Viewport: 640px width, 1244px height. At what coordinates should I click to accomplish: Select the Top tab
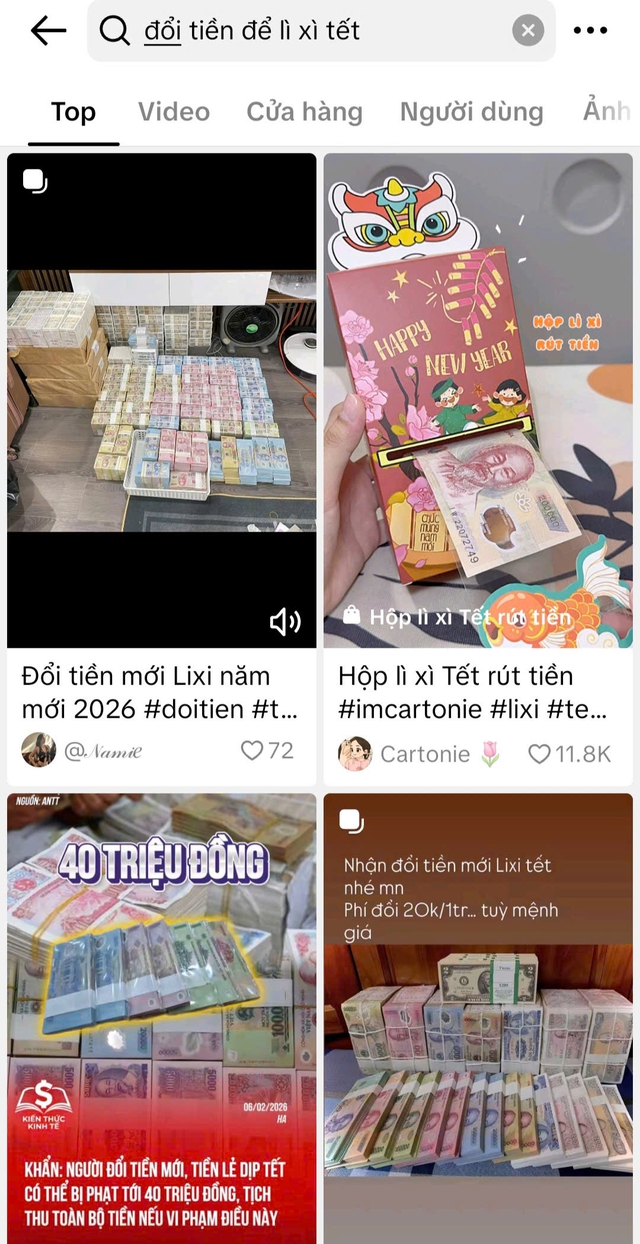click(x=73, y=112)
